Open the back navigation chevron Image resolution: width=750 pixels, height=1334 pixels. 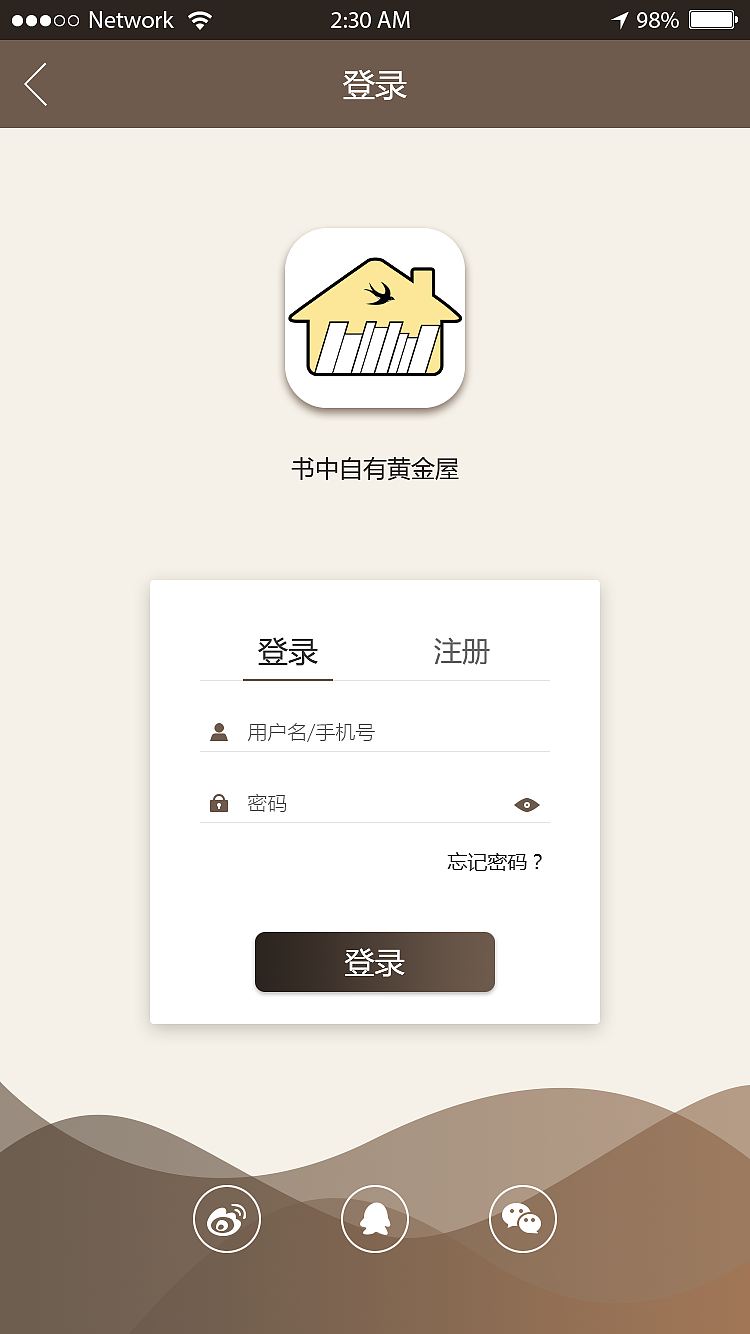click(35, 84)
